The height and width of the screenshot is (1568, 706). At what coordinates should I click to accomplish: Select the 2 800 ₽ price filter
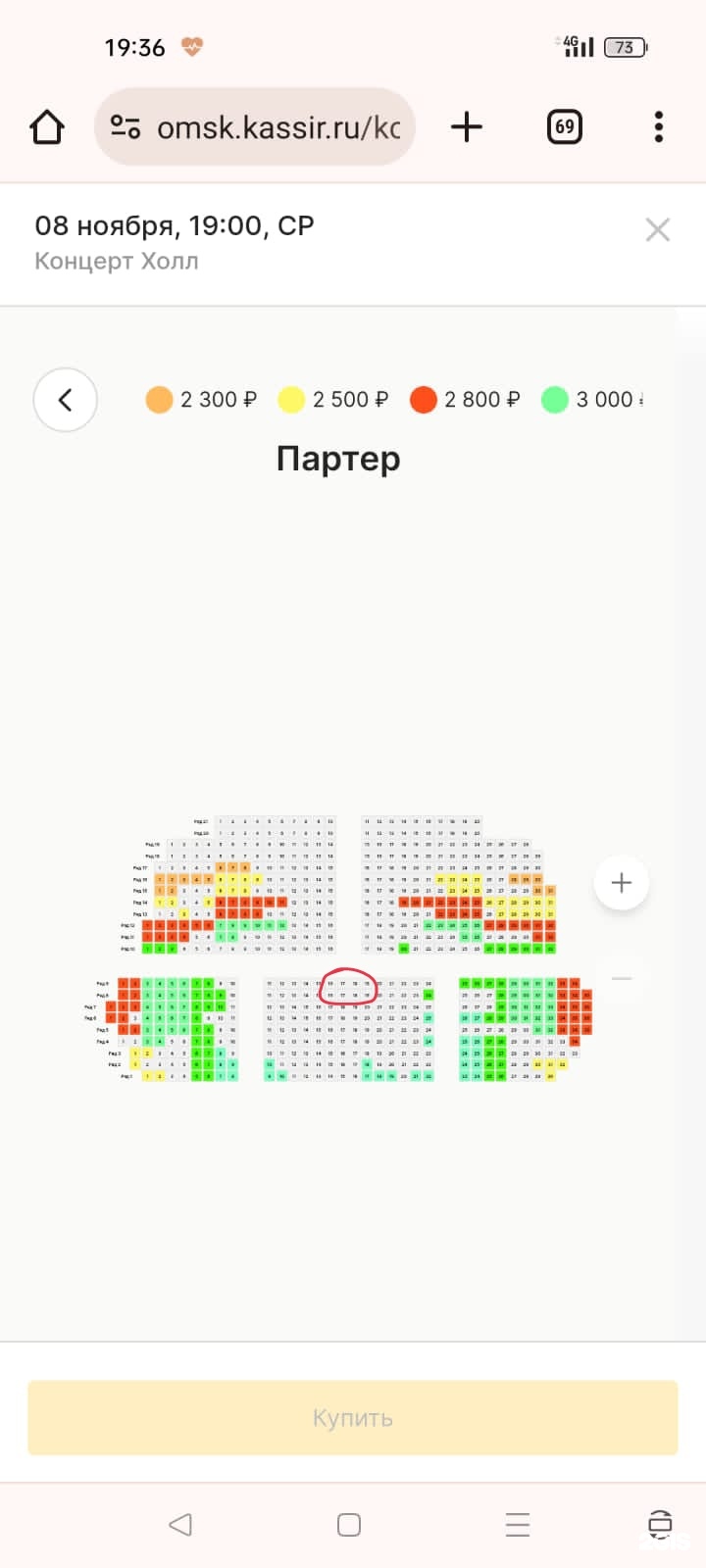466,400
